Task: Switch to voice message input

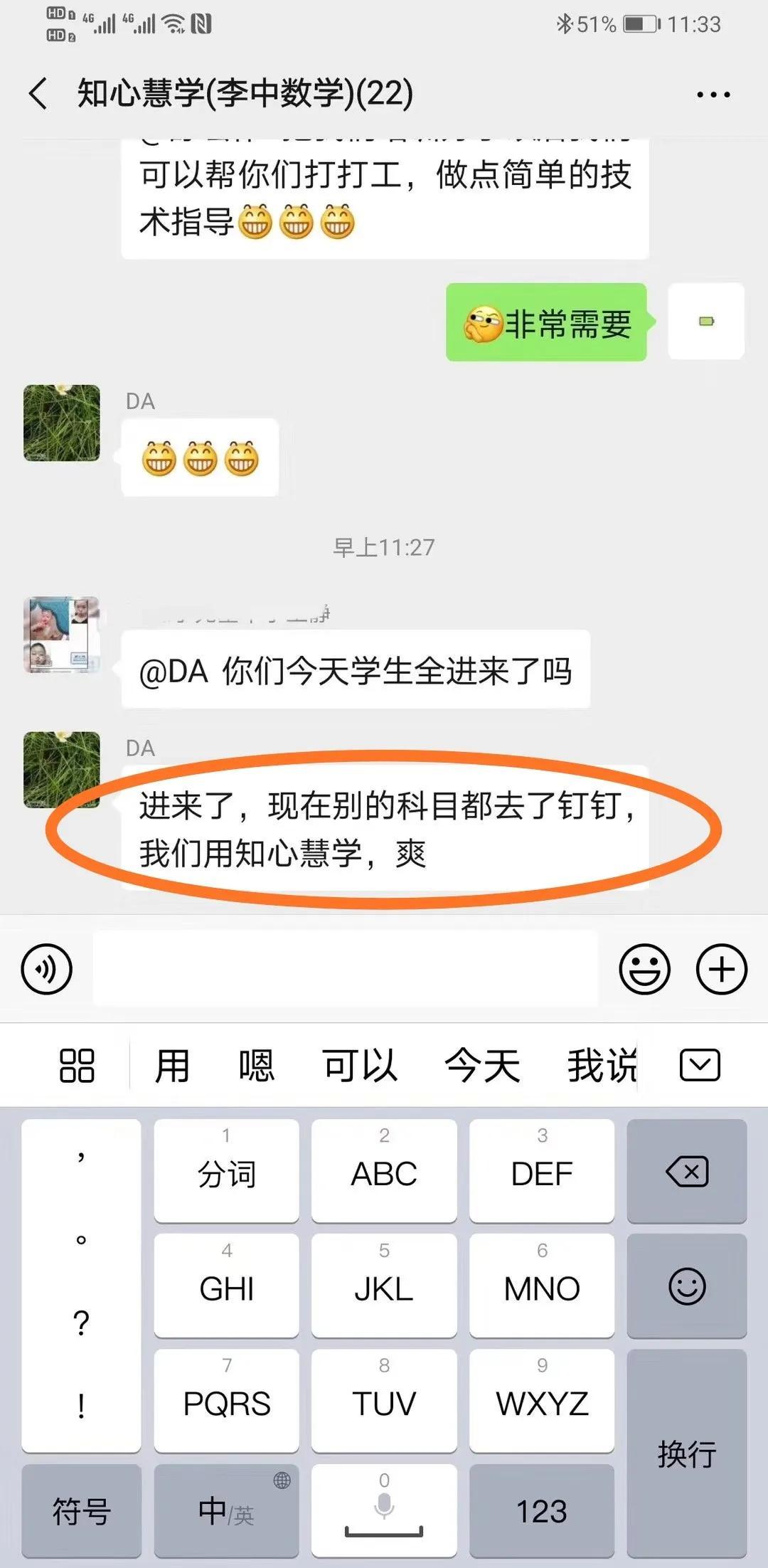Action: [47, 969]
